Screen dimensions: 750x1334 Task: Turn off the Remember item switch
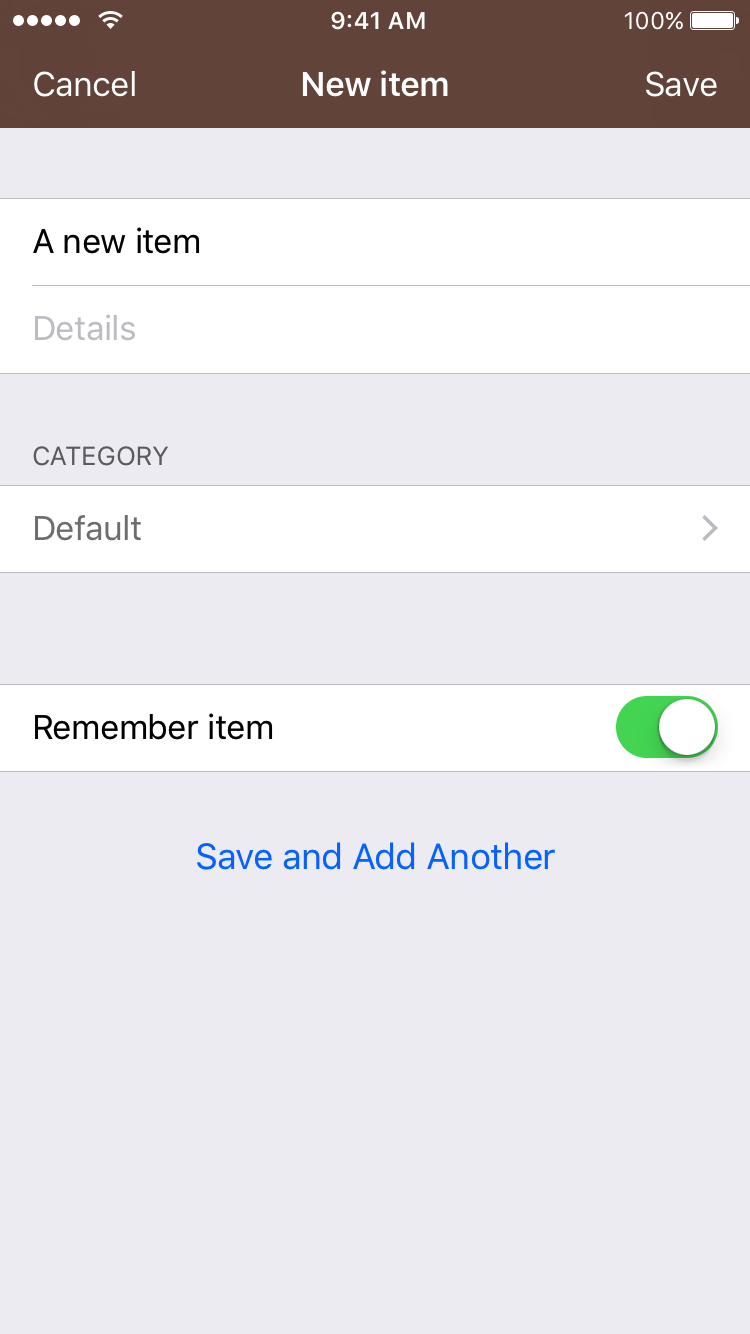coord(667,727)
